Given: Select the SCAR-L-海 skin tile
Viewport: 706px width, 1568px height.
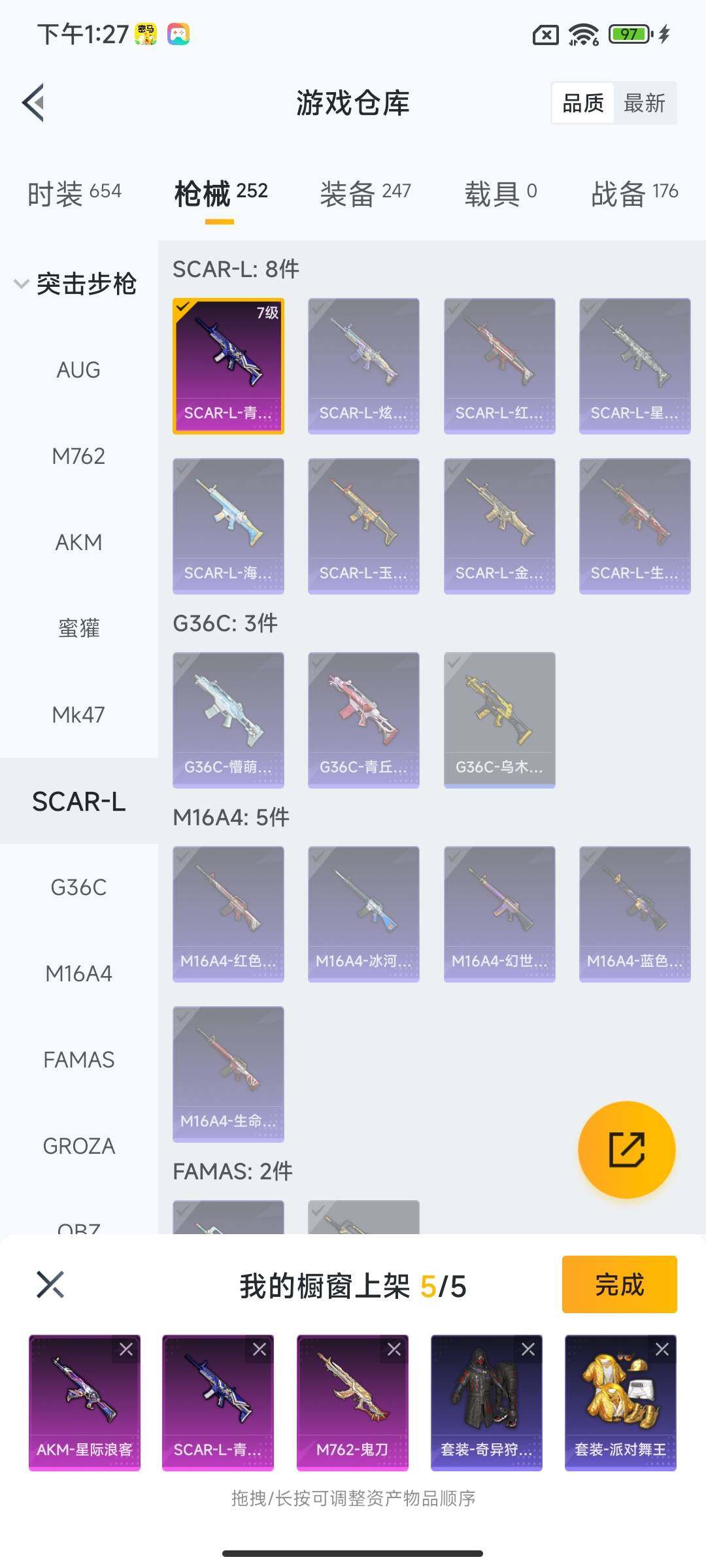Looking at the screenshot, I should point(228,526).
